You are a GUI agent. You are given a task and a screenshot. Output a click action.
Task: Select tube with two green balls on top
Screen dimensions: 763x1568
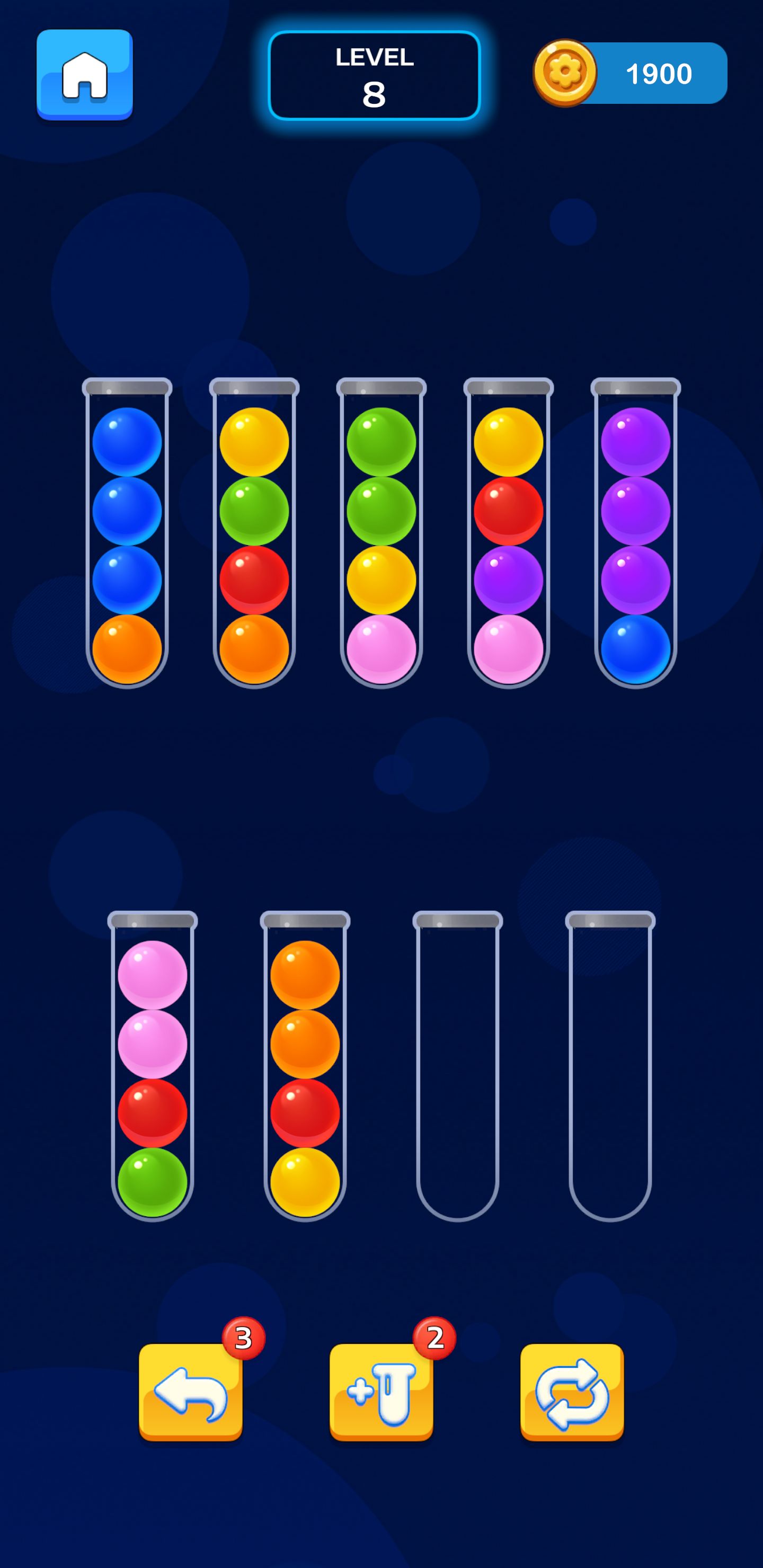pos(381,534)
